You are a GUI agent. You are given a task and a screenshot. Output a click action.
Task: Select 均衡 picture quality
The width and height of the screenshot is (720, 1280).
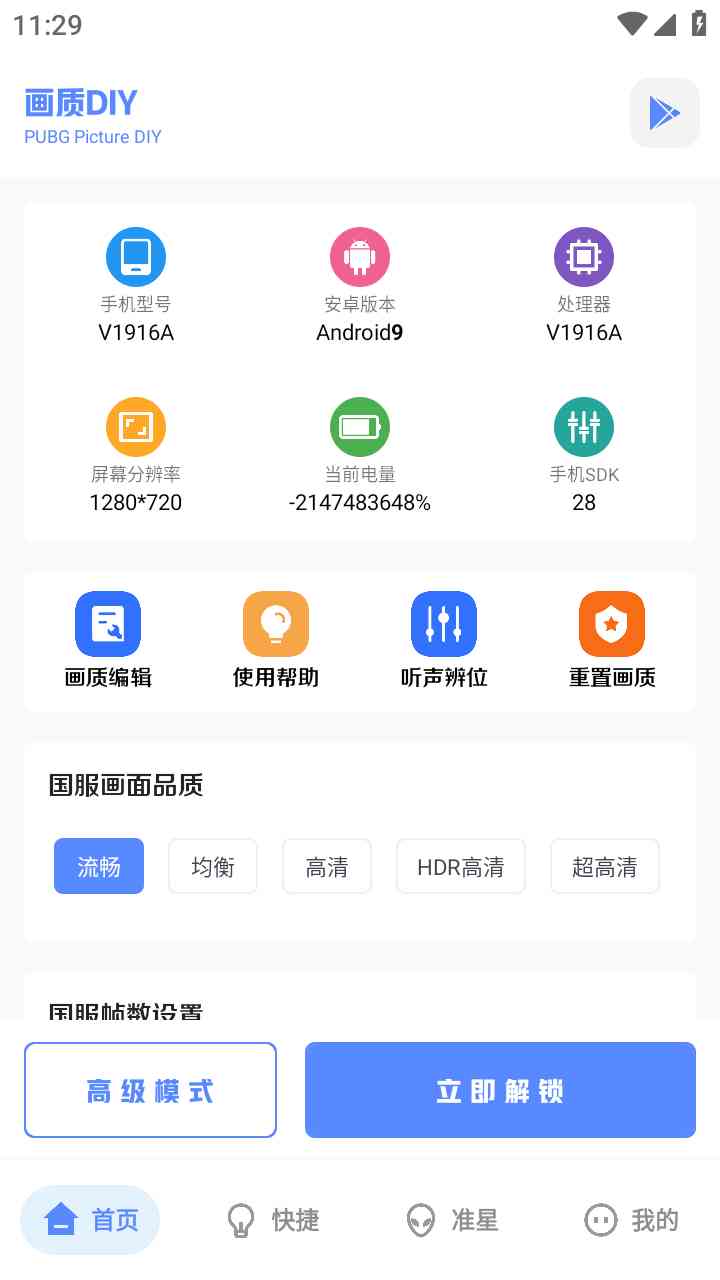pyautogui.click(x=213, y=866)
